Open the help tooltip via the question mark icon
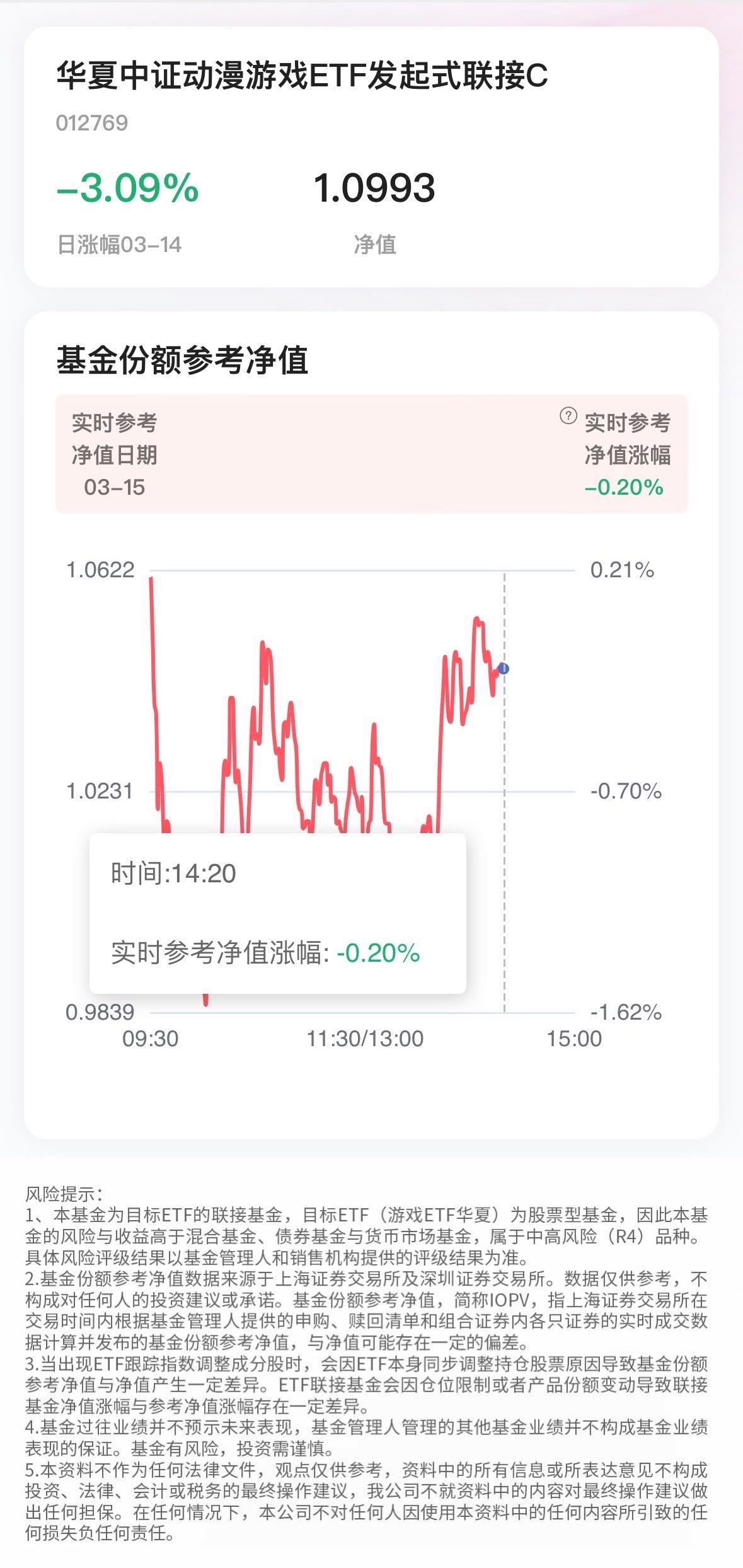The width and height of the screenshot is (743, 1568). tap(568, 414)
